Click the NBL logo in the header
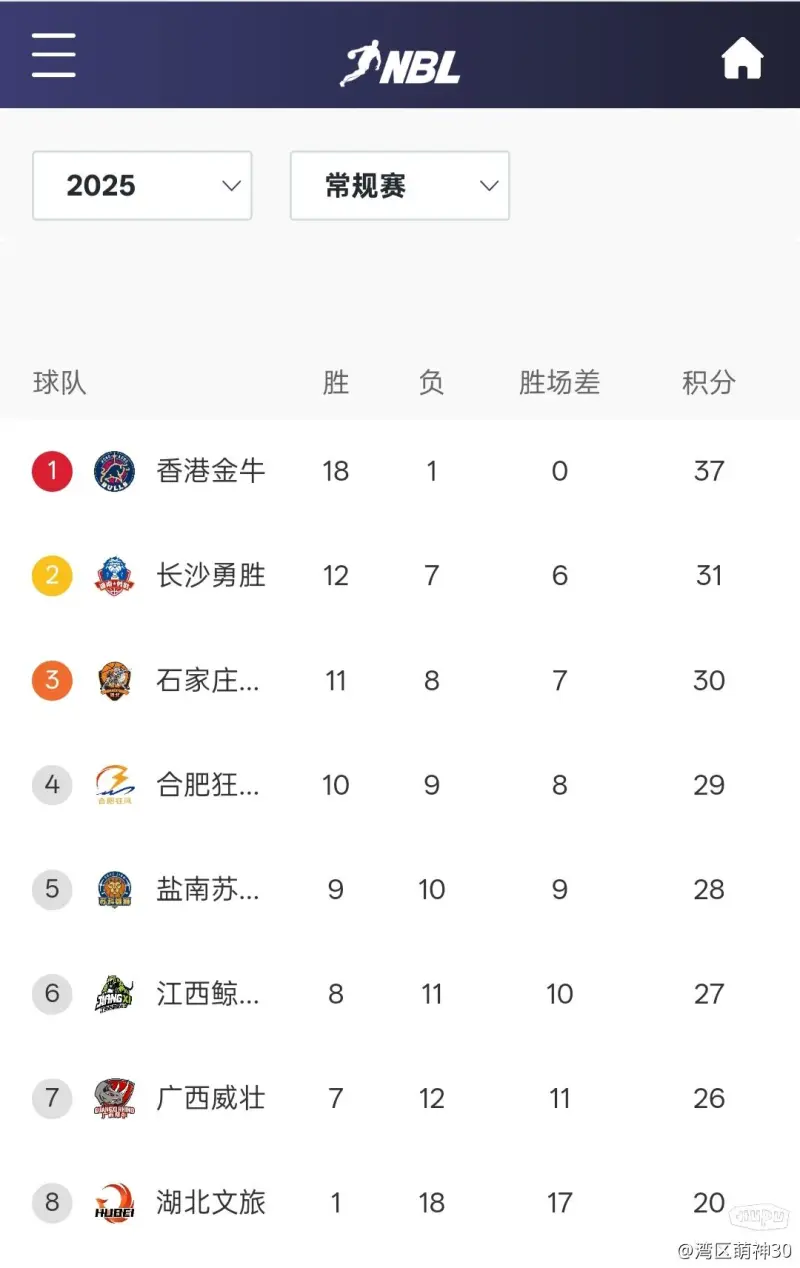The height and width of the screenshot is (1268, 800). [400, 57]
